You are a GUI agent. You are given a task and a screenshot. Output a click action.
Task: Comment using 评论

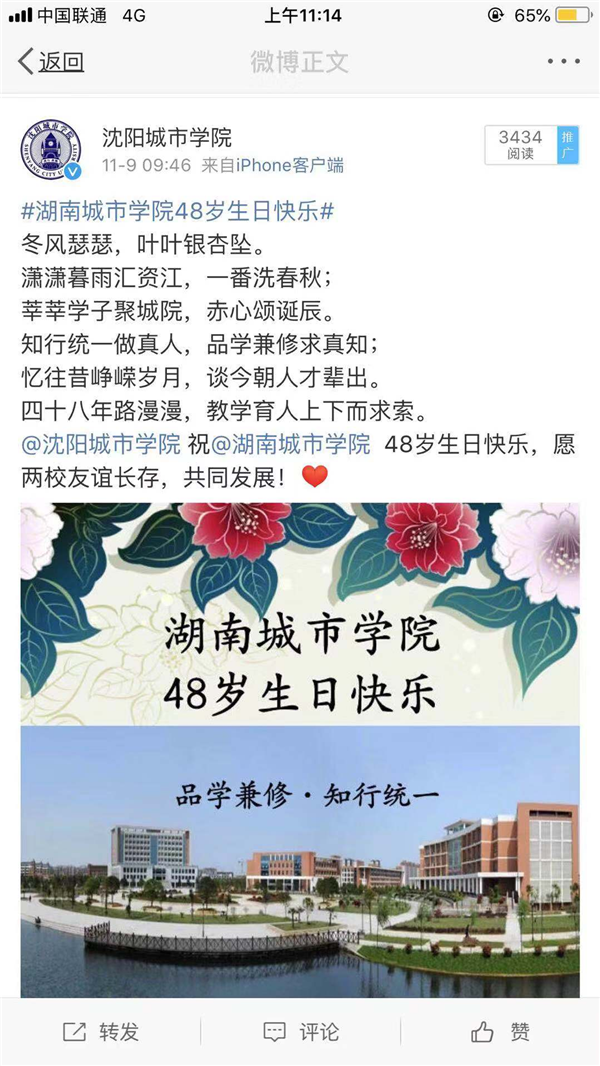[300, 1032]
